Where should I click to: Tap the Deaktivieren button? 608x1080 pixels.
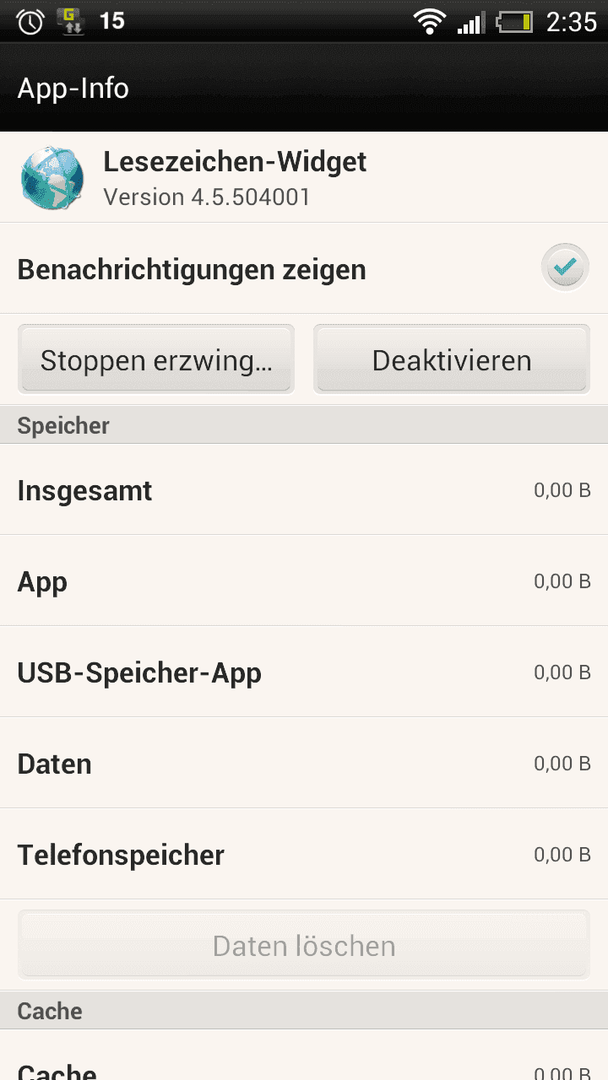pyautogui.click(x=452, y=360)
